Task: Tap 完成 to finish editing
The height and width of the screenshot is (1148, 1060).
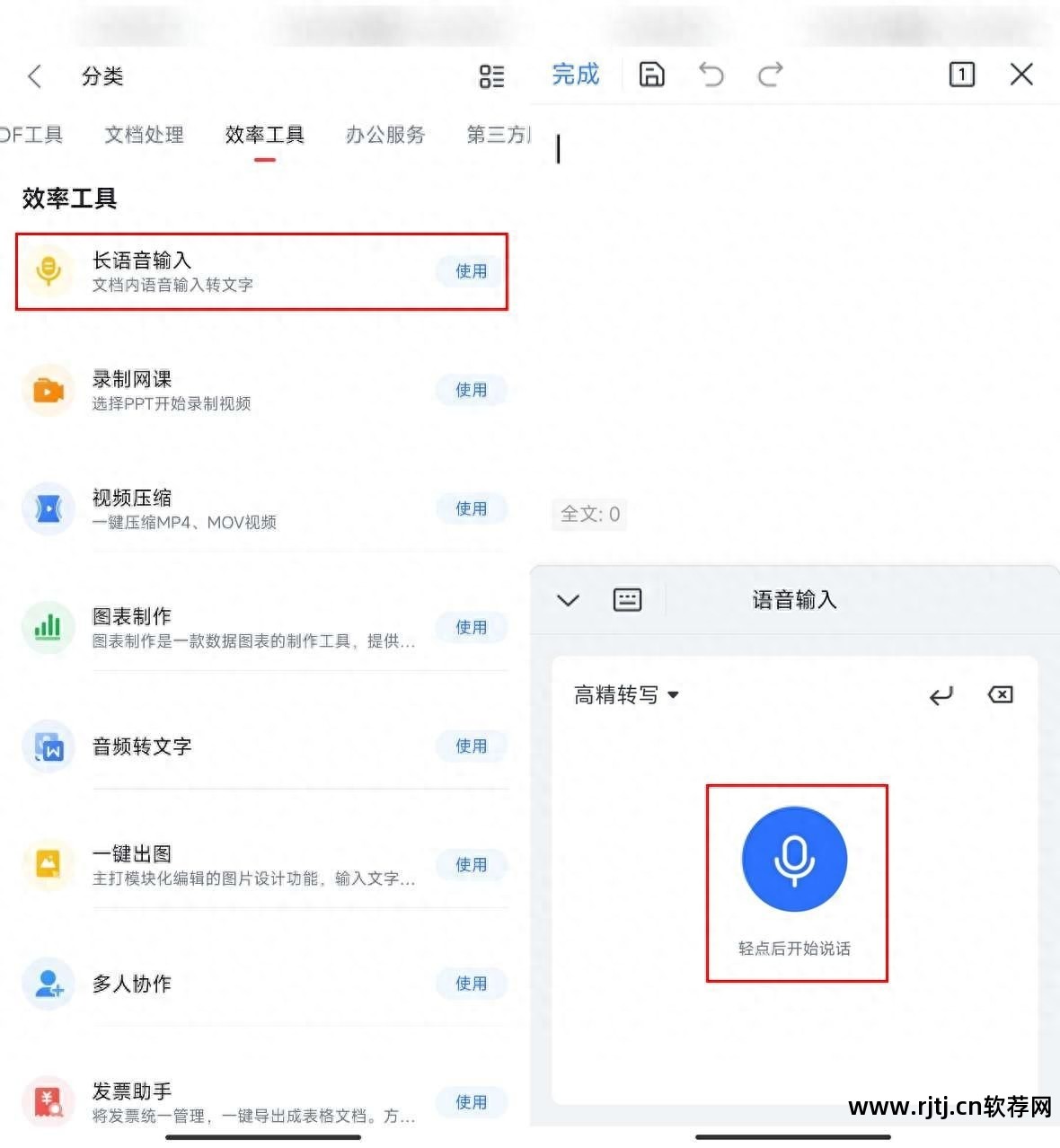Action: click(x=576, y=75)
